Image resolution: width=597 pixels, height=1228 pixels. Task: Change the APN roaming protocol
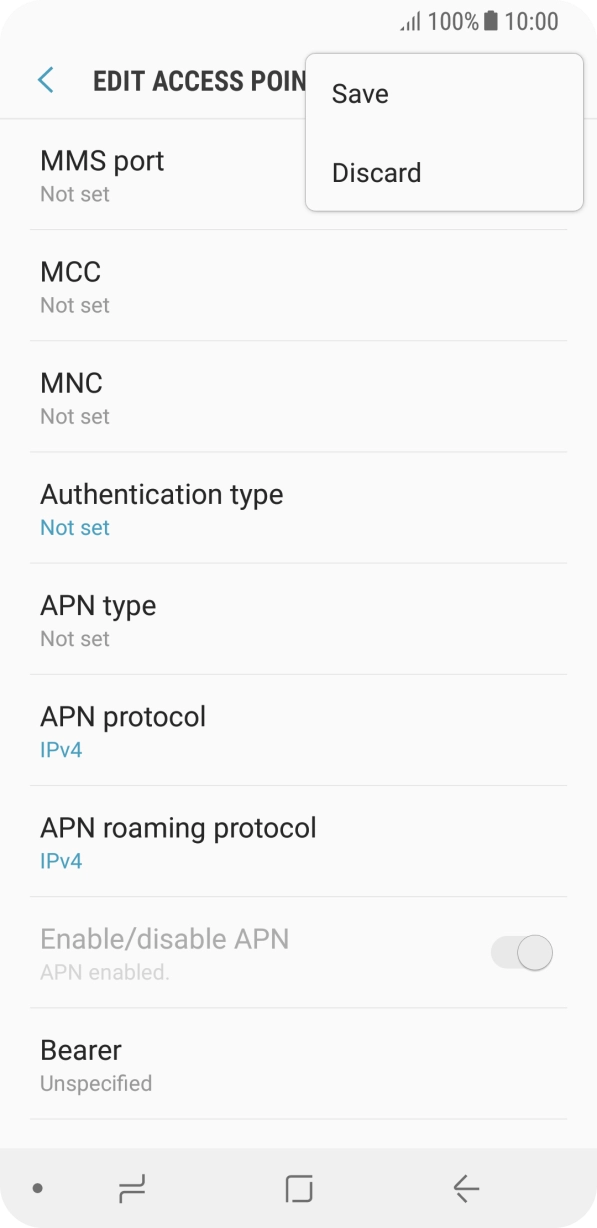point(298,841)
